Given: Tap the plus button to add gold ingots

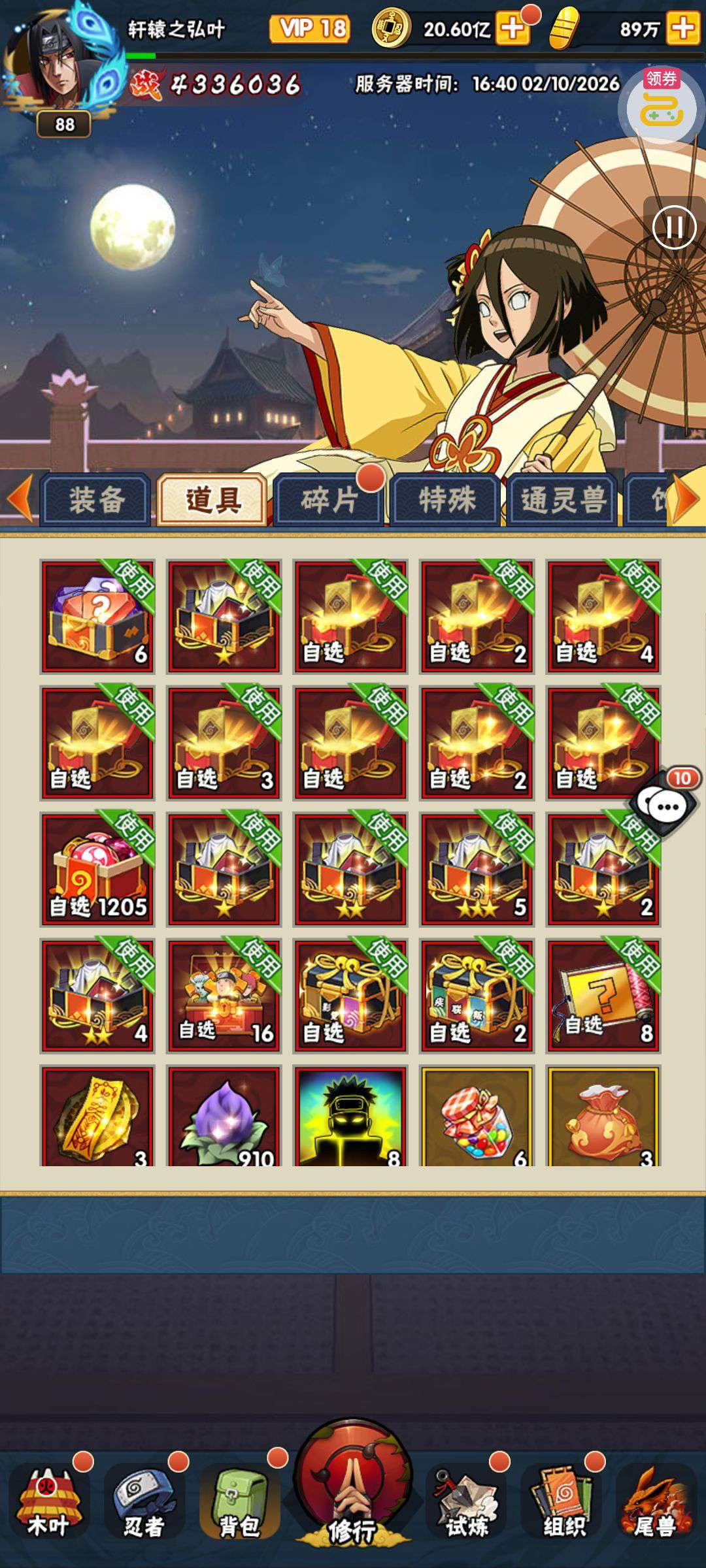Looking at the screenshot, I should [682, 29].
